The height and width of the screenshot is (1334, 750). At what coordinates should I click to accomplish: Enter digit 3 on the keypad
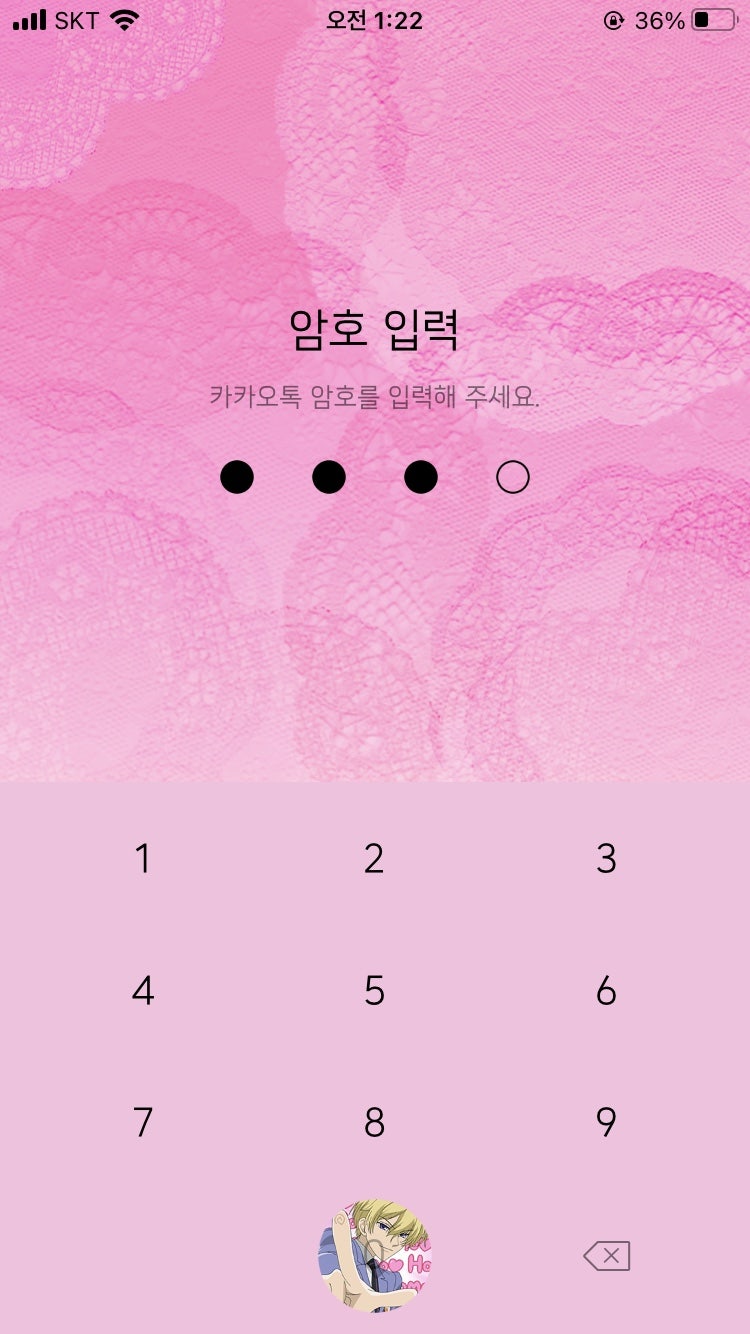606,858
